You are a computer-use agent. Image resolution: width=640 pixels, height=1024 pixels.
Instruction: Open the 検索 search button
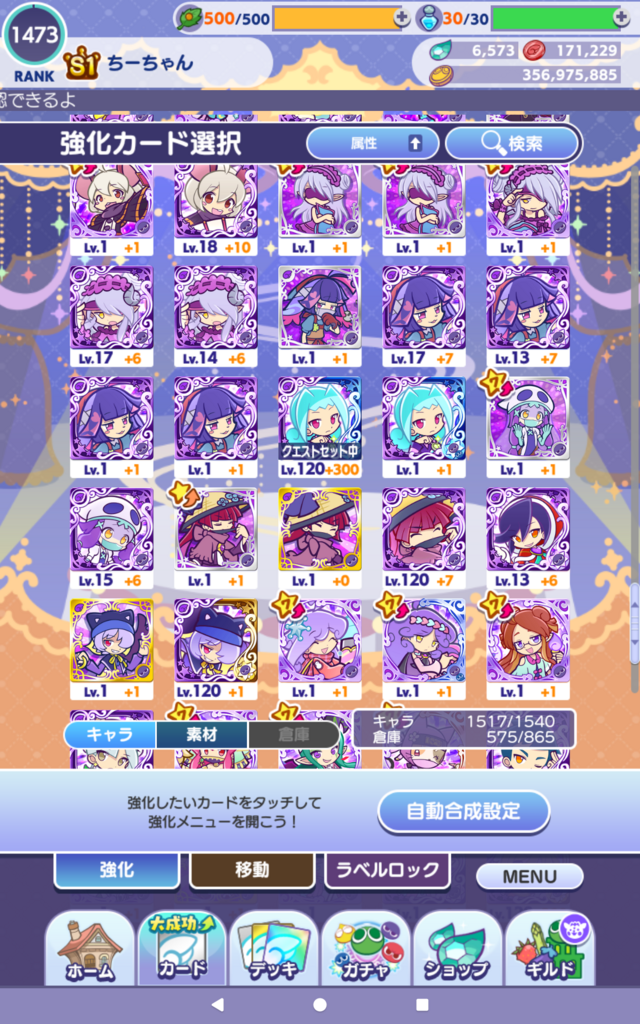[512, 143]
